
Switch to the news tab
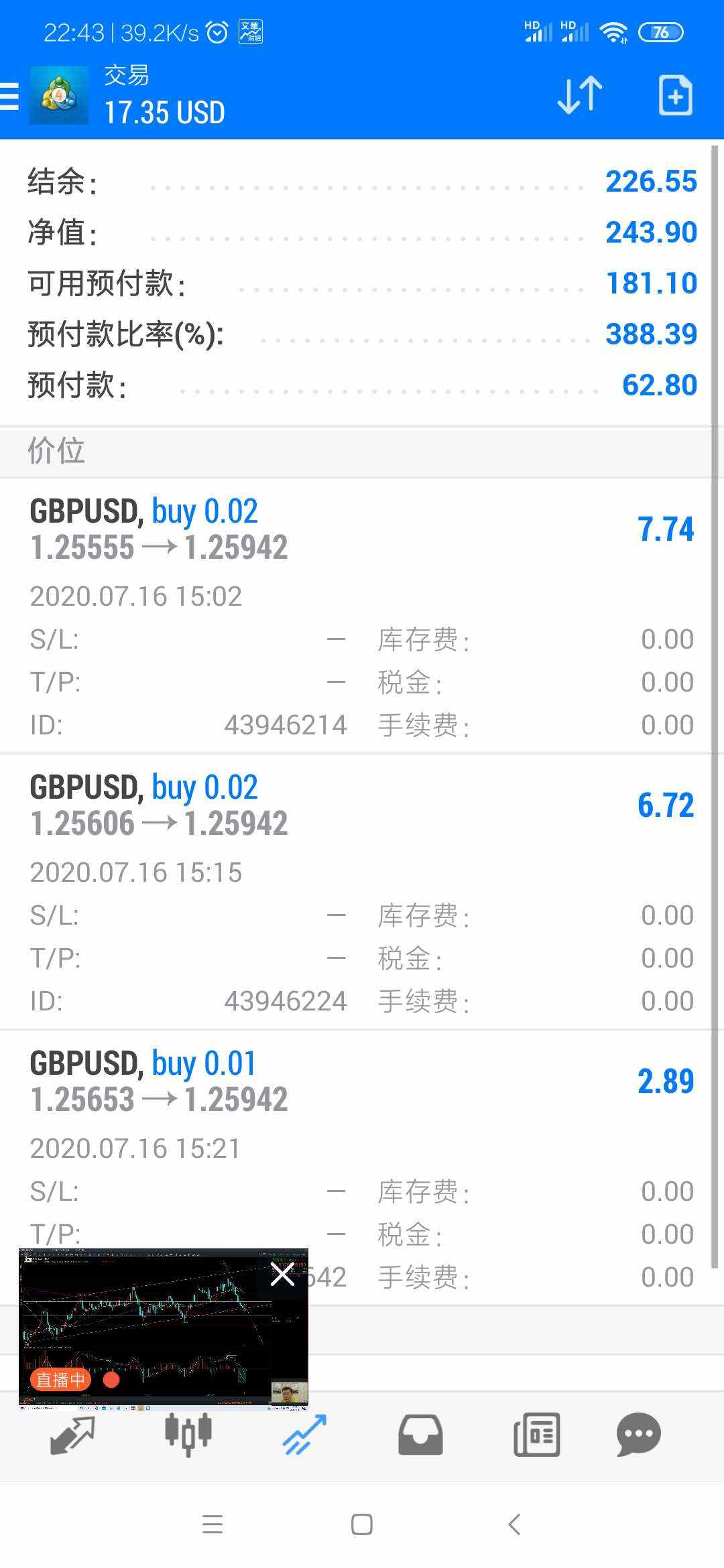coord(536,1435)
